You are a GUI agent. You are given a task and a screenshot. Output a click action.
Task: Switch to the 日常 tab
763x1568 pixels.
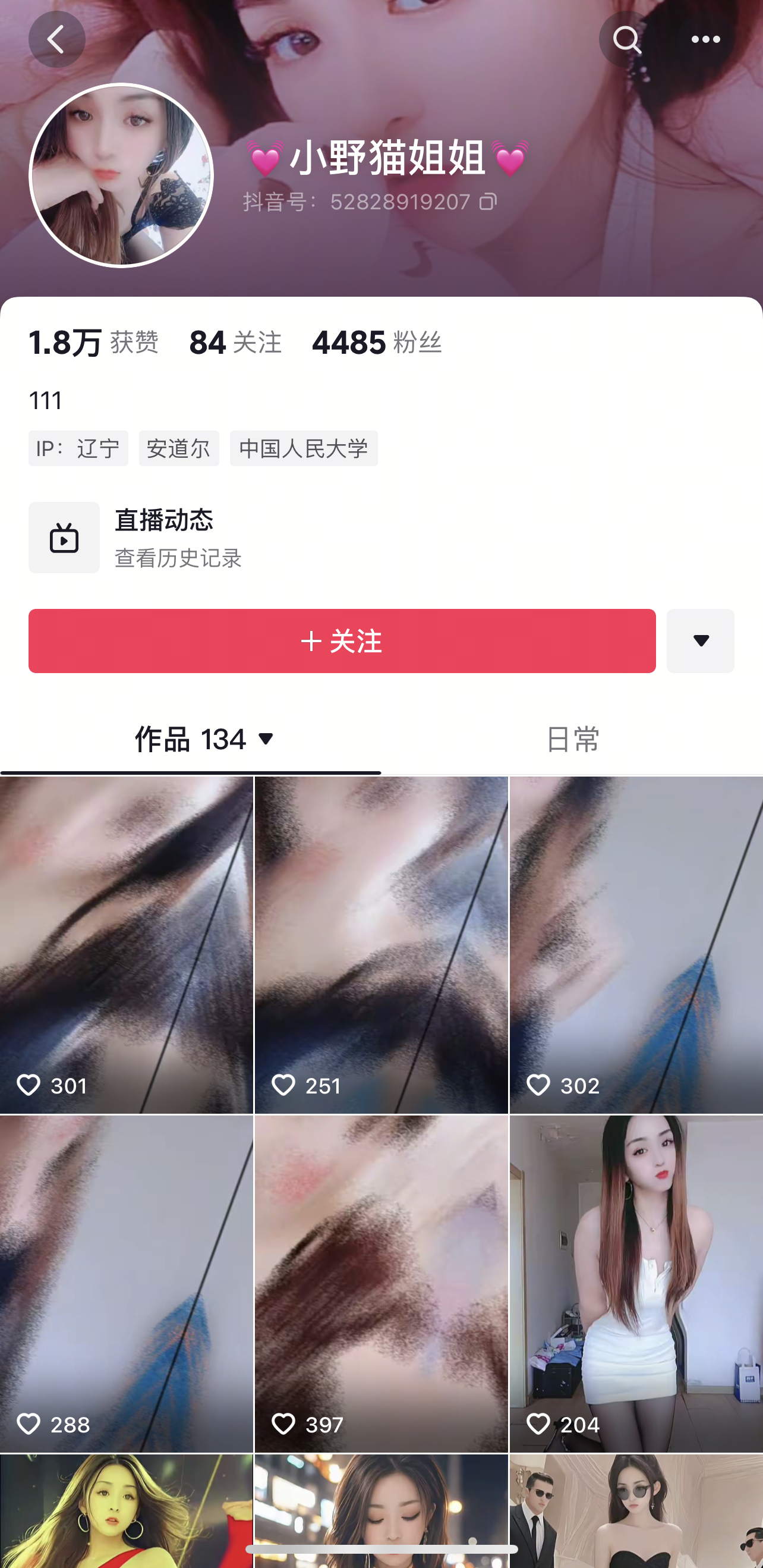click(572, 739)
